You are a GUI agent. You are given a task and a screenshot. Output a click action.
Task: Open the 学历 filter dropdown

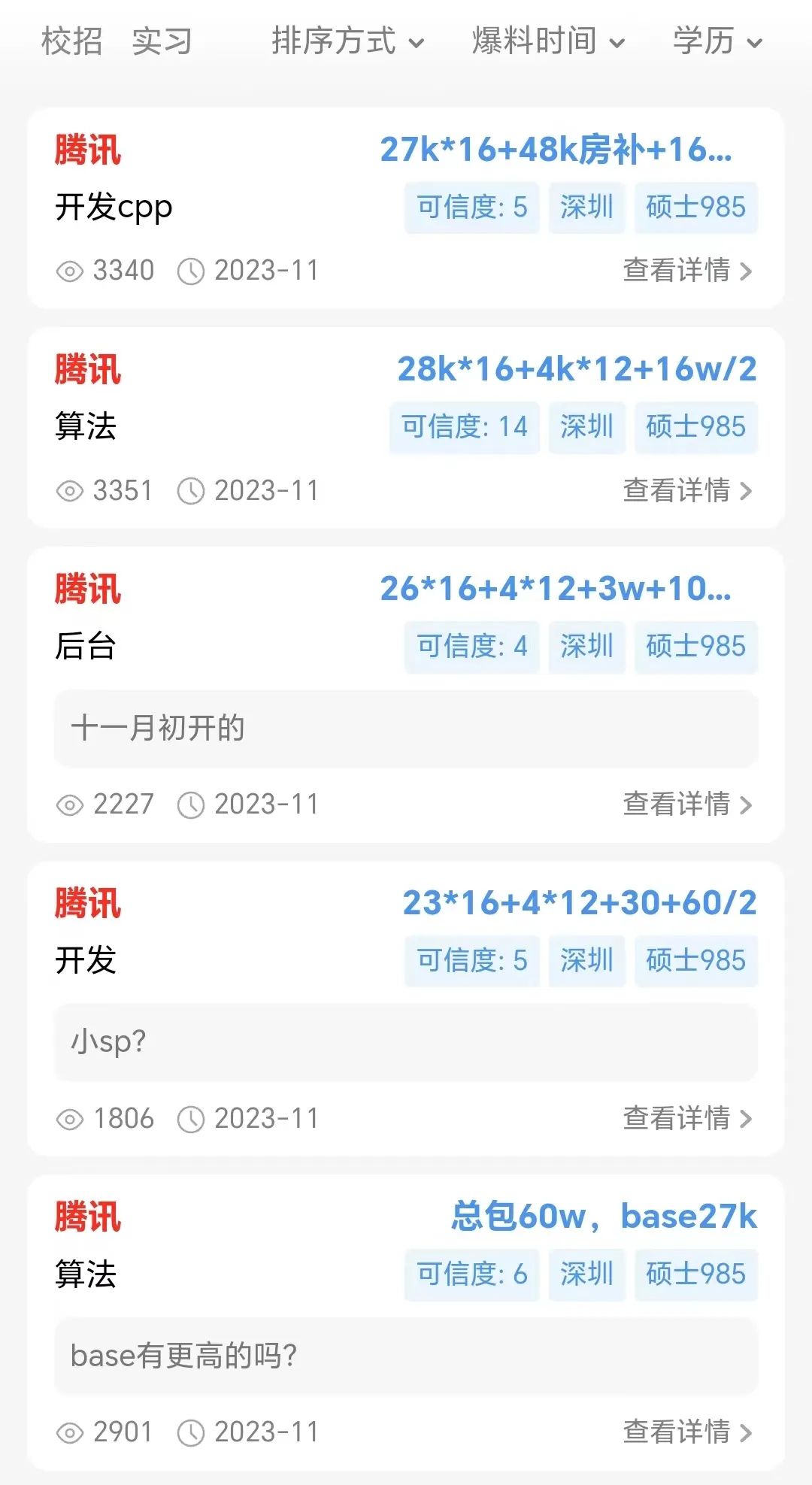click(717, 41)
